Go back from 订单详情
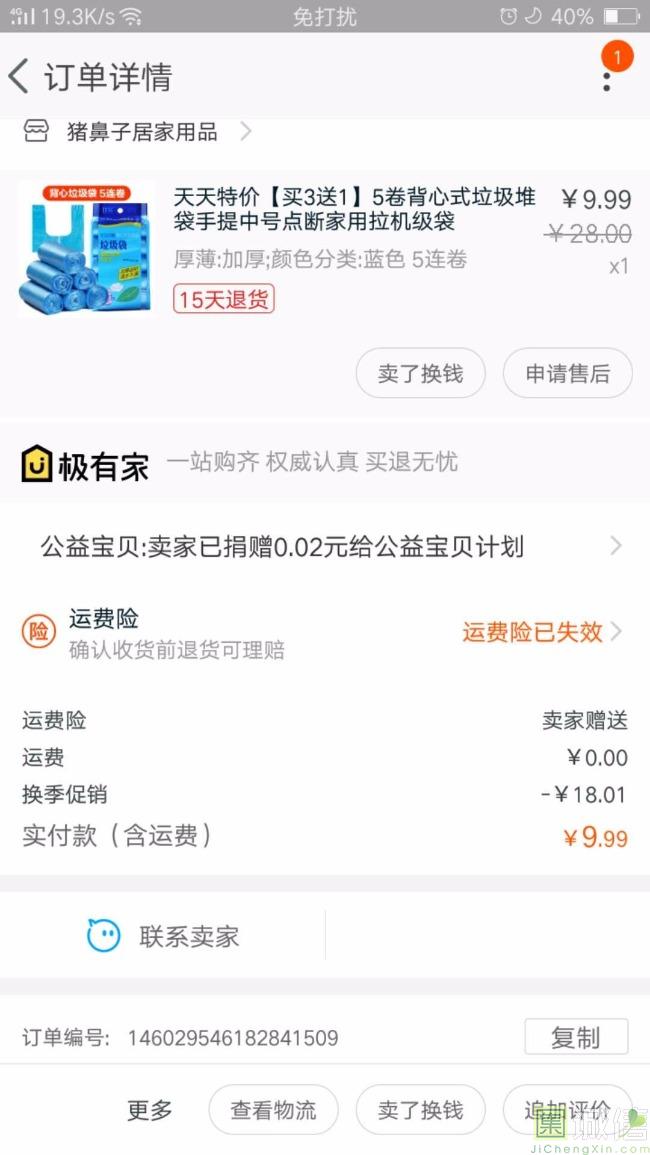 pyautogui.click(x=20, y=77)
